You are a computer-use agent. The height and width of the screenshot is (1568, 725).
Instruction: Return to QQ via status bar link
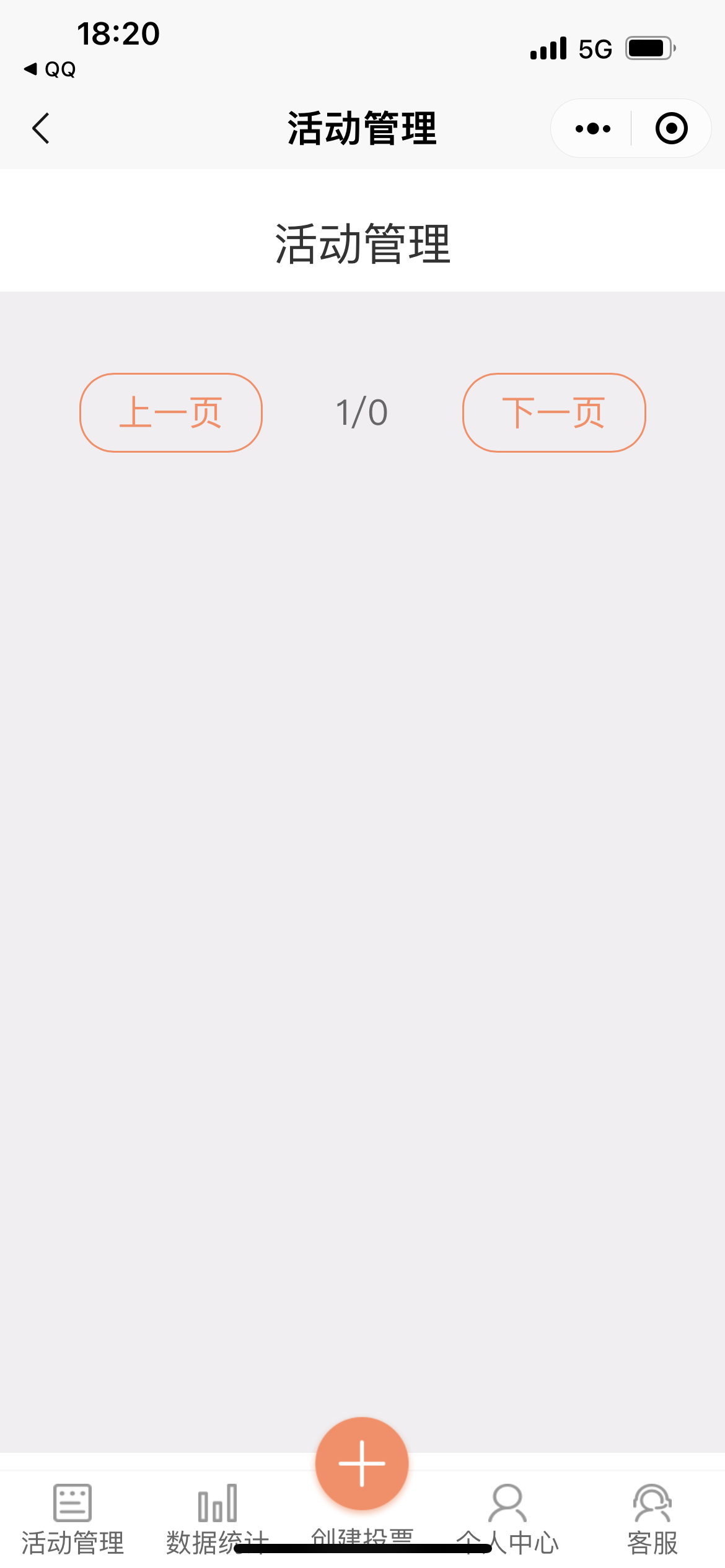pos(51,69)
